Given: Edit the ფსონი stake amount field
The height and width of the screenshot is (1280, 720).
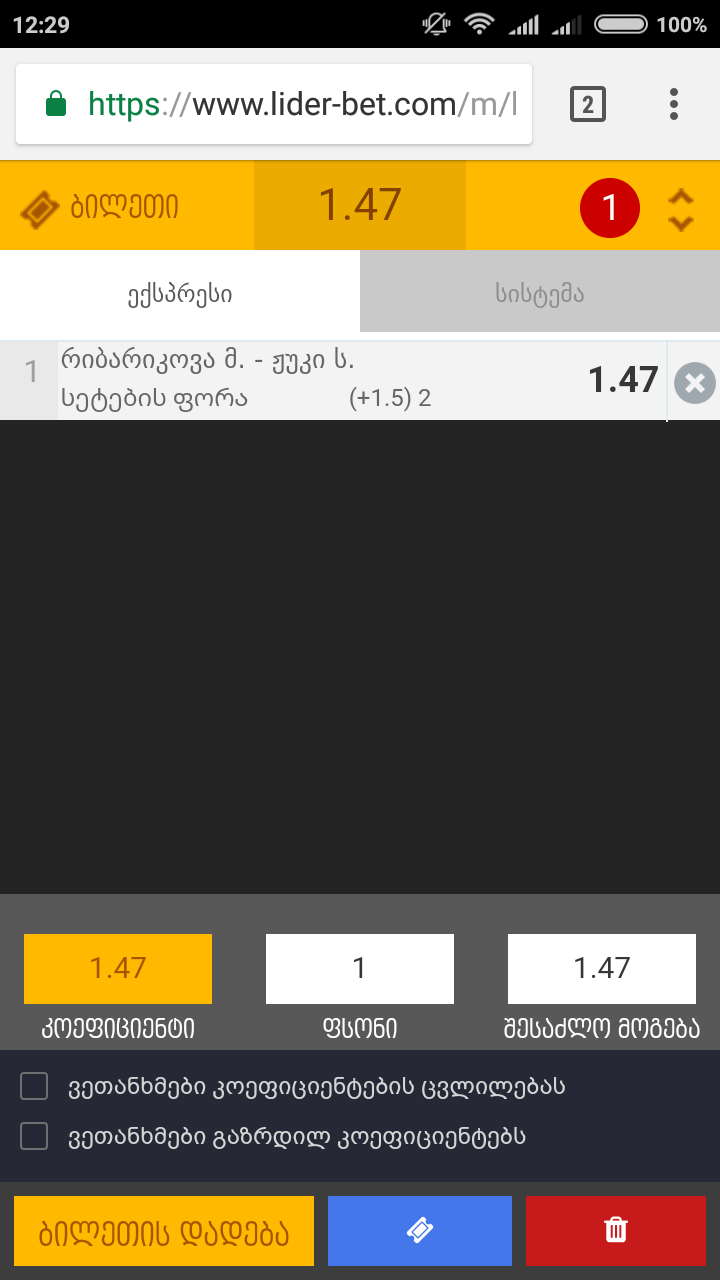Looking at the screenshot, I should 360,968.
